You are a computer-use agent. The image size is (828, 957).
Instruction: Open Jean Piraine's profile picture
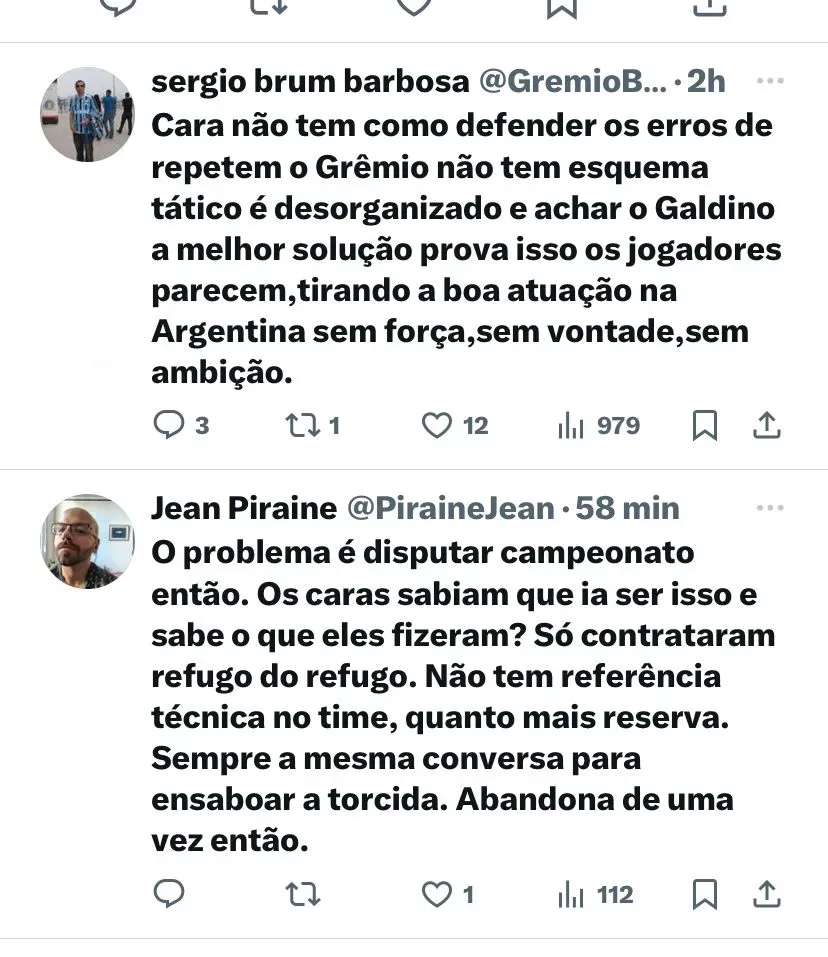[86, 541]
